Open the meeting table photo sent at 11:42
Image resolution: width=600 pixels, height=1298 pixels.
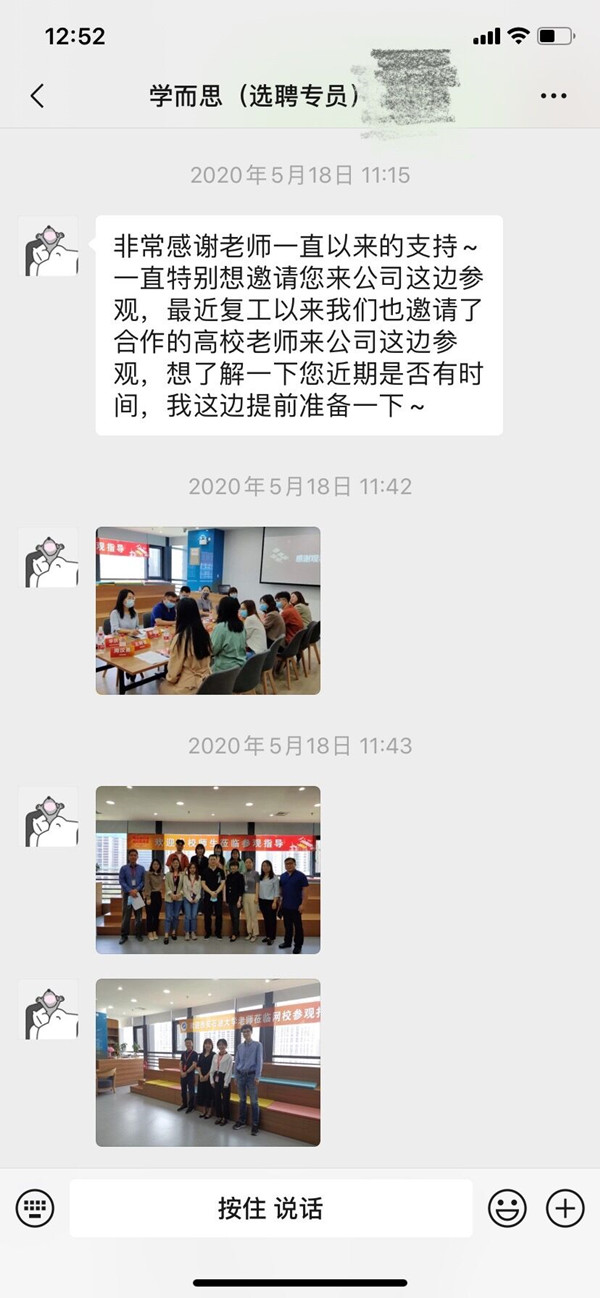pyautogui.click(x=208, y=610)
